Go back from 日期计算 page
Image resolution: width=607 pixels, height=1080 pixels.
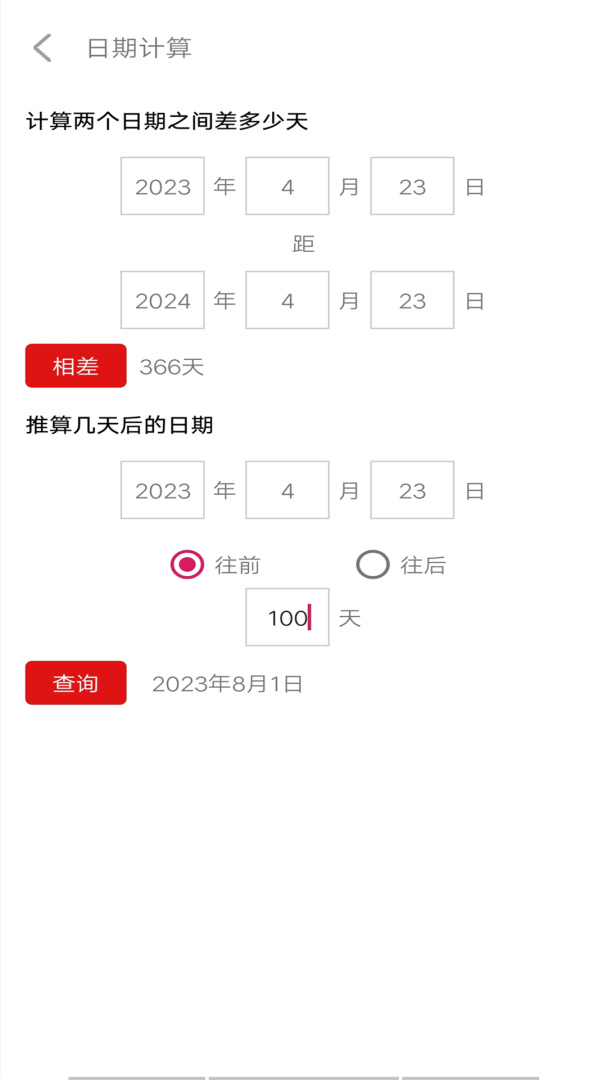42,48
